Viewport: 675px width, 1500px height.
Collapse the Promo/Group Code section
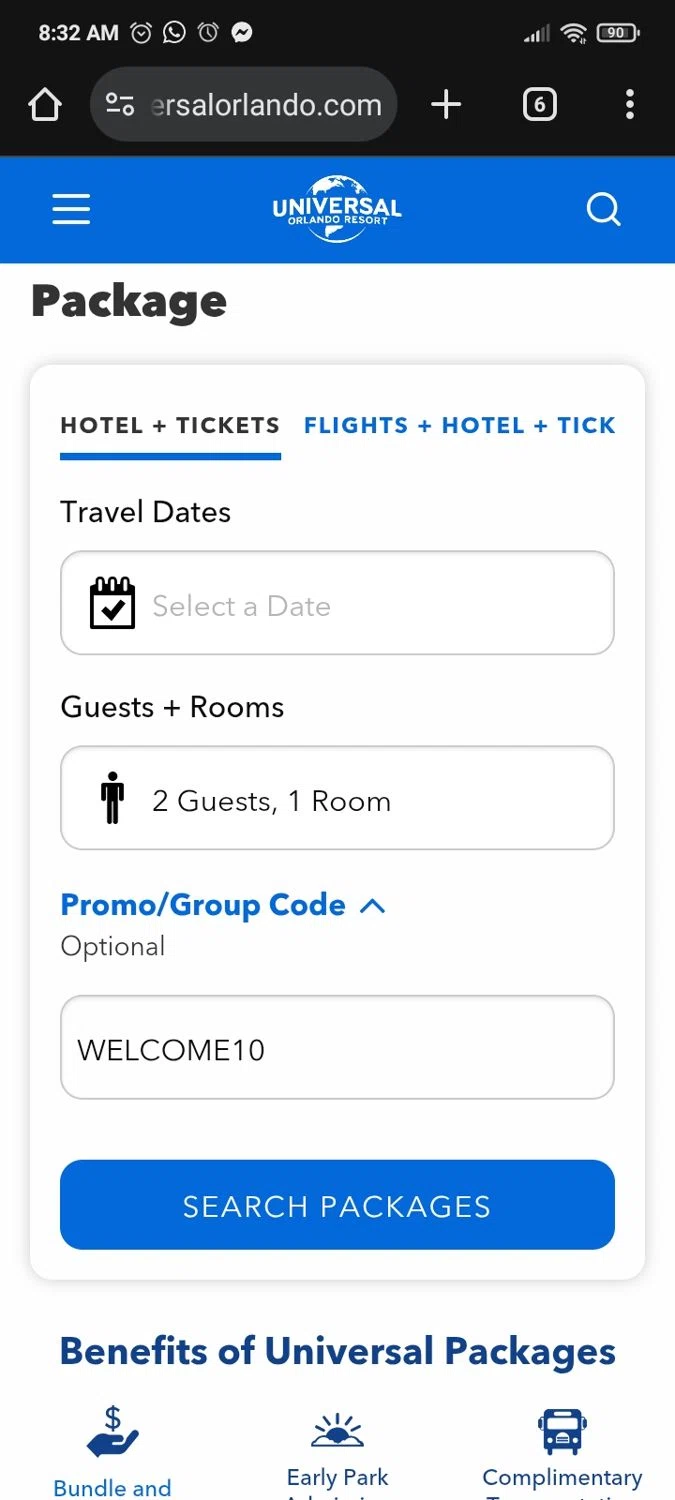click(x=223, y=905)
